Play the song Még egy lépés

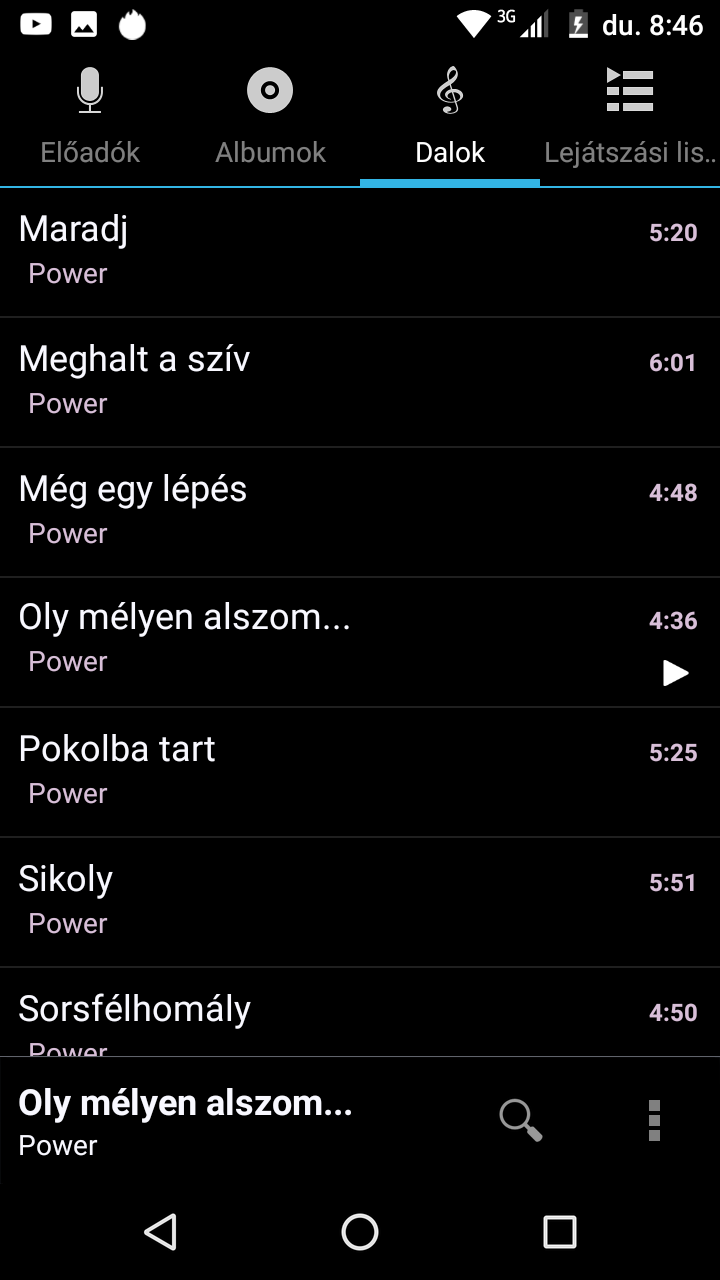click(x=360, y=512)
